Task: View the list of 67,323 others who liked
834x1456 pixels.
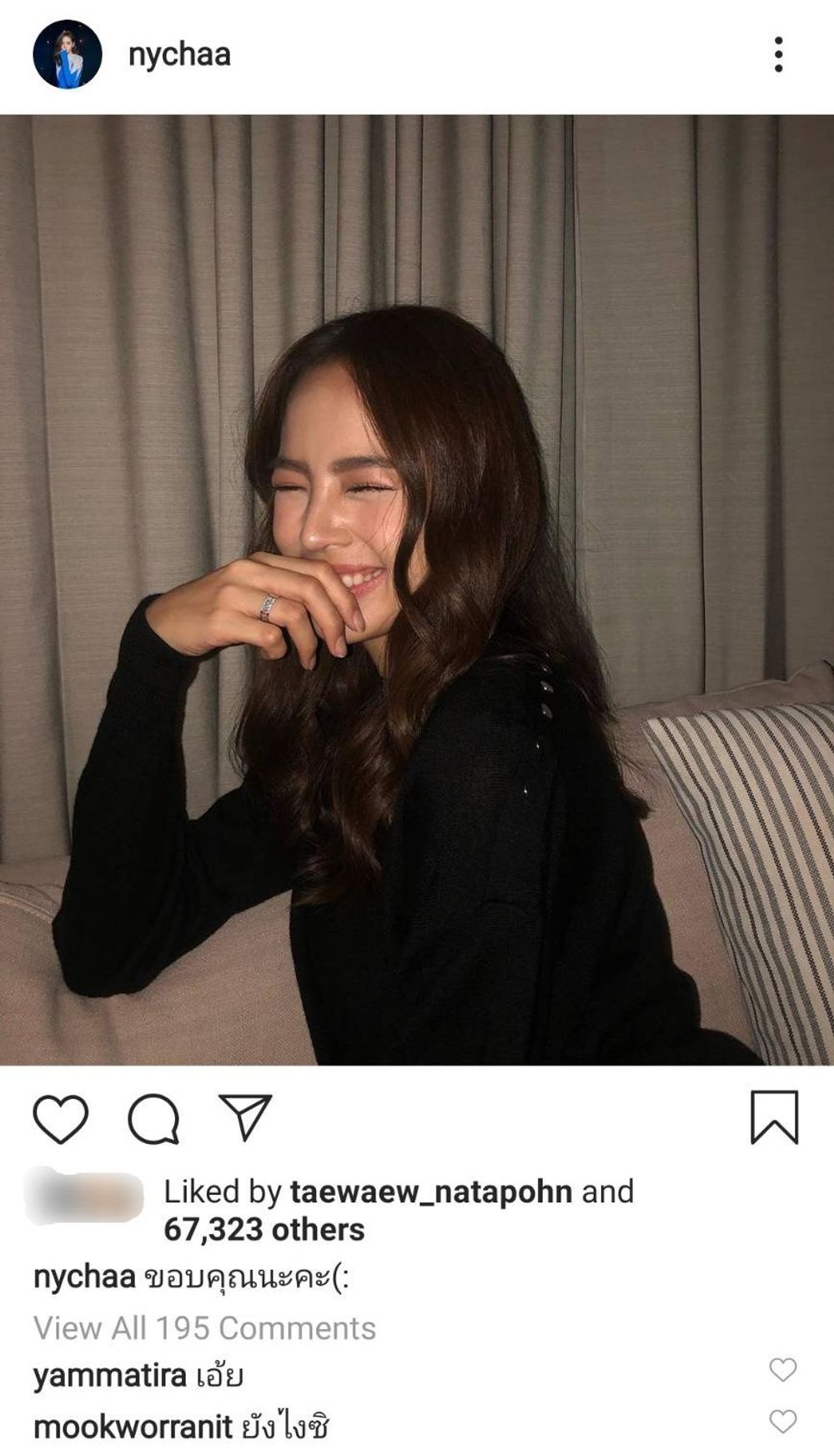Action: click(x=264, y=1230)
